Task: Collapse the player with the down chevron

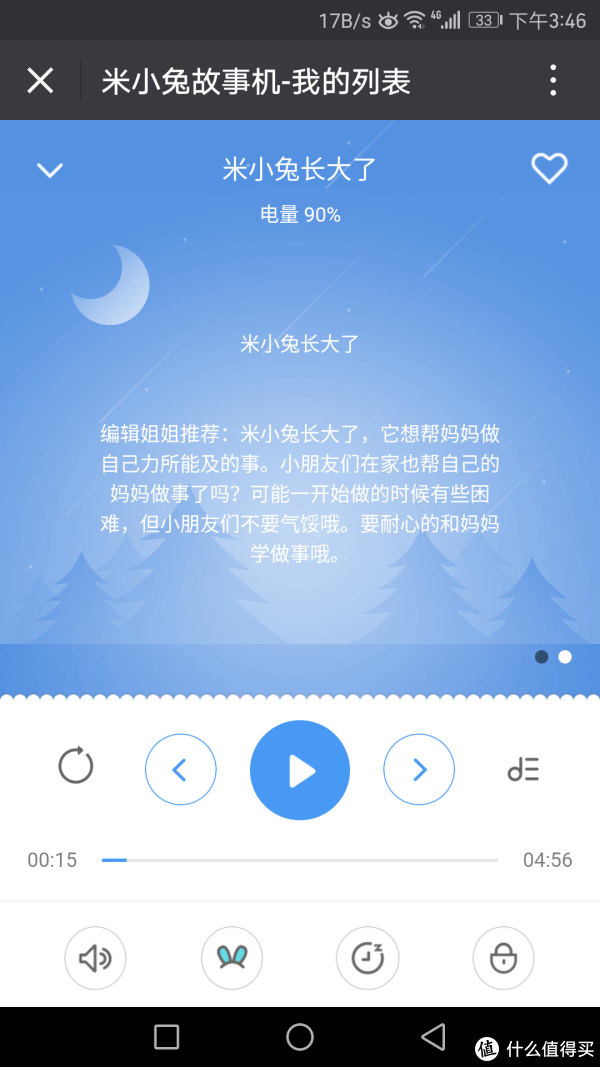Action: click(x=50, y=170)
